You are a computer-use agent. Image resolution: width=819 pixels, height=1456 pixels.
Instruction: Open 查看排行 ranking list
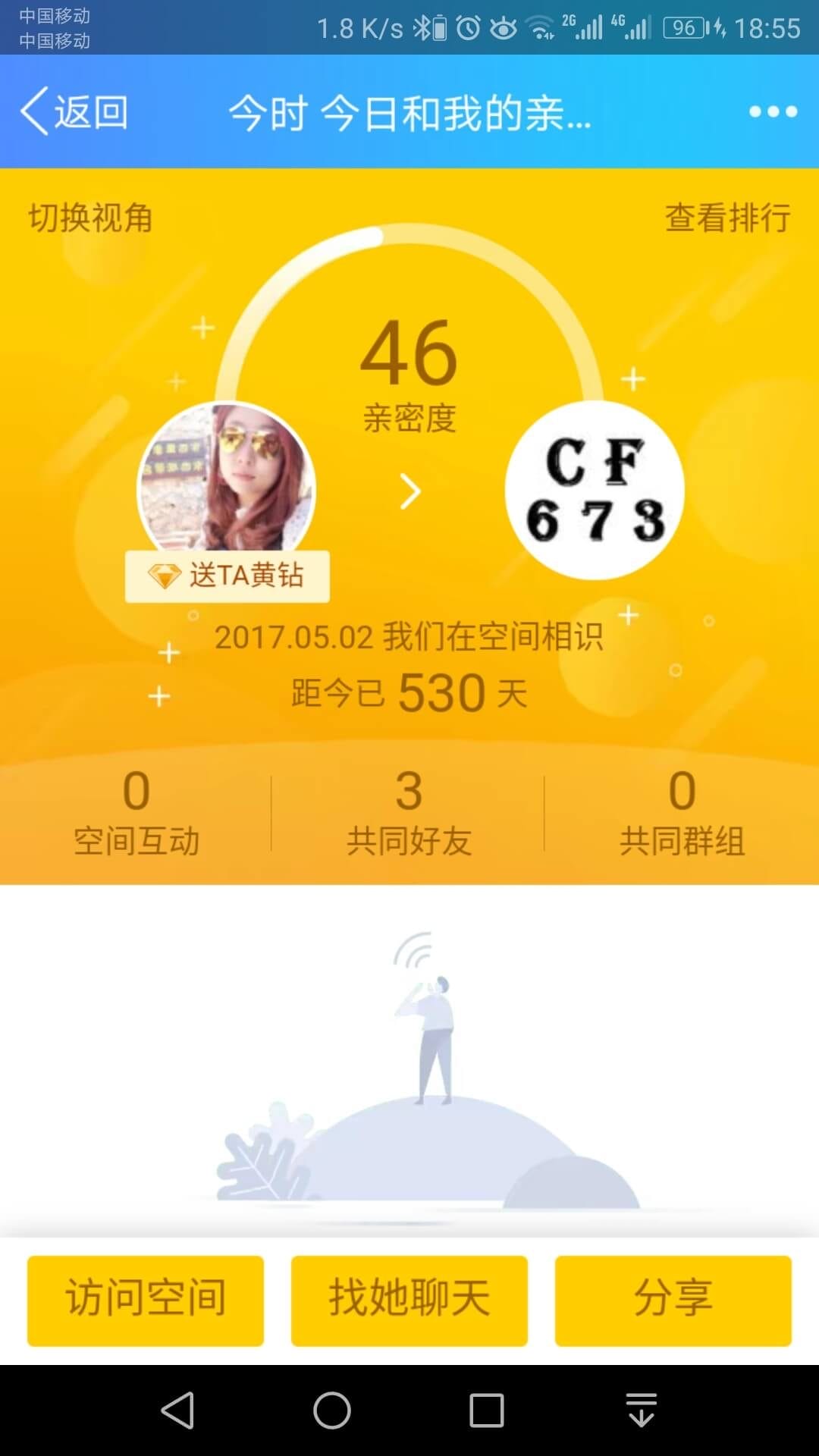point(726,218)
